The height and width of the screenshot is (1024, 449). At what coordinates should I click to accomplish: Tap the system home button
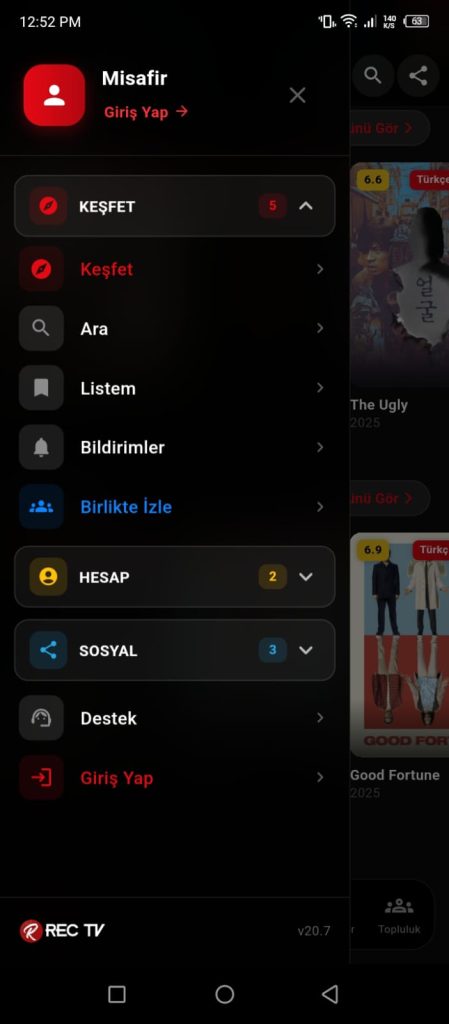[x=224, y=994]
